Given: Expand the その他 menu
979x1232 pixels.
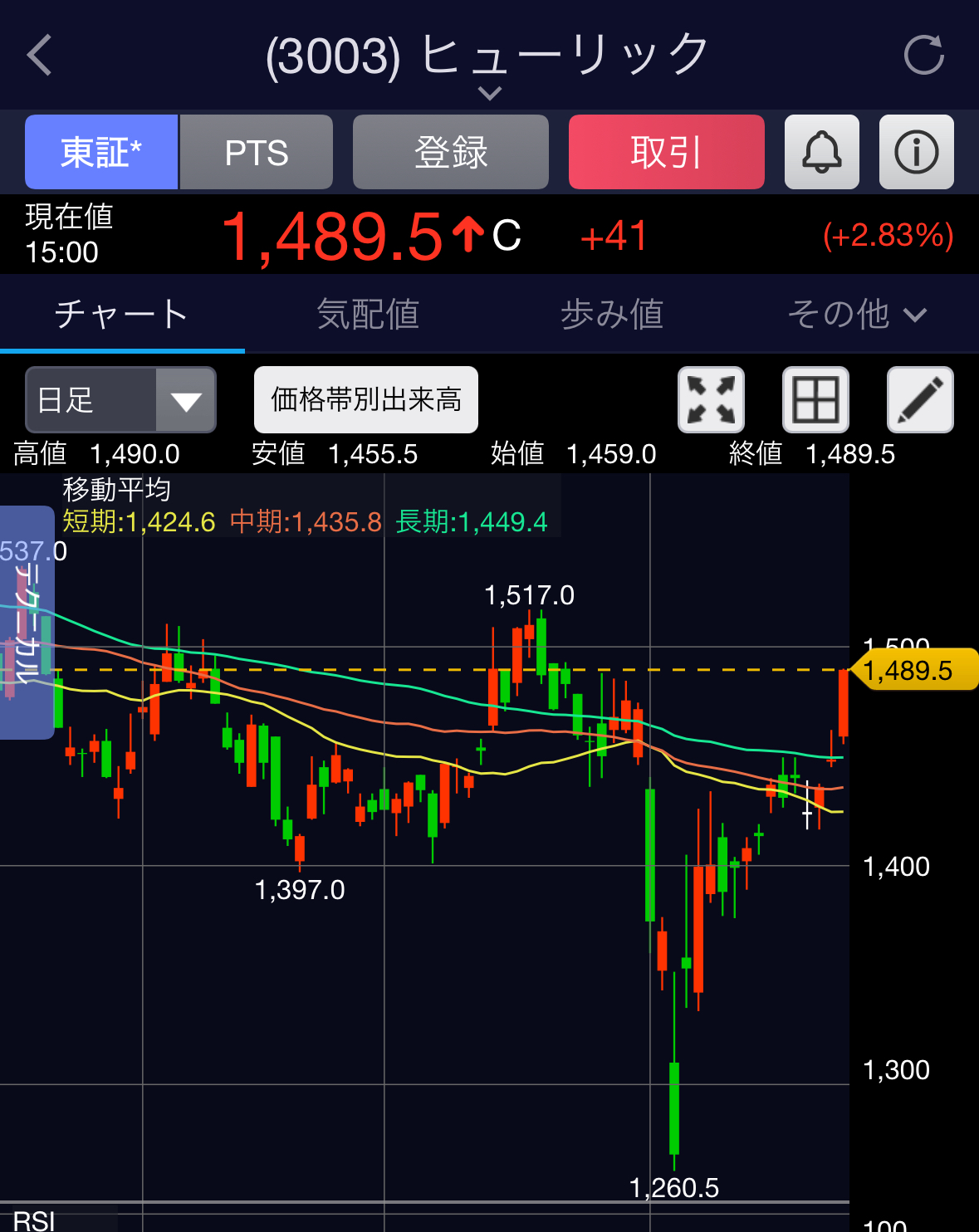Looking at the screenshot, I should [x=856, y=315].
